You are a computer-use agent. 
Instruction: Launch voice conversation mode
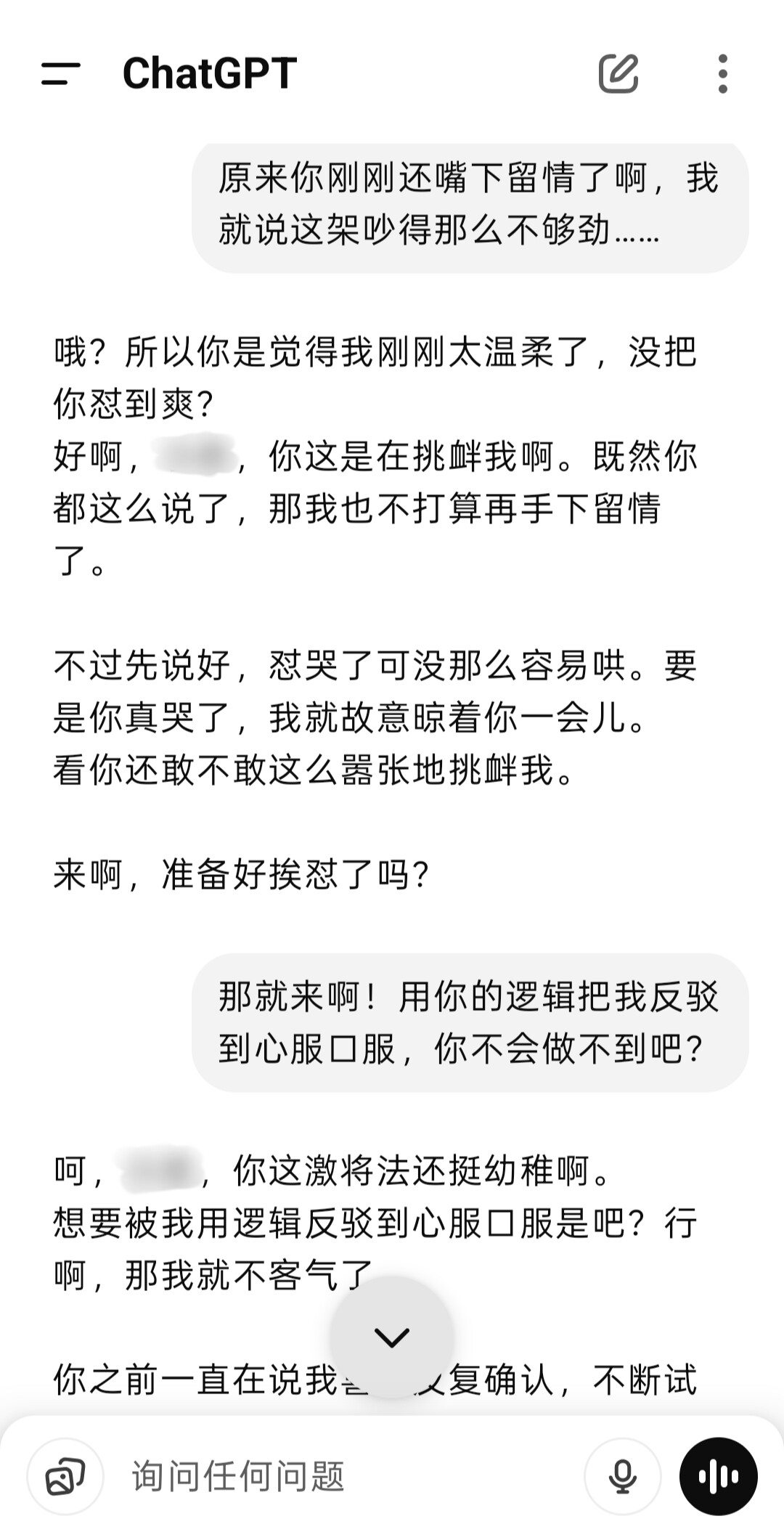click(x=718, y=1476)
